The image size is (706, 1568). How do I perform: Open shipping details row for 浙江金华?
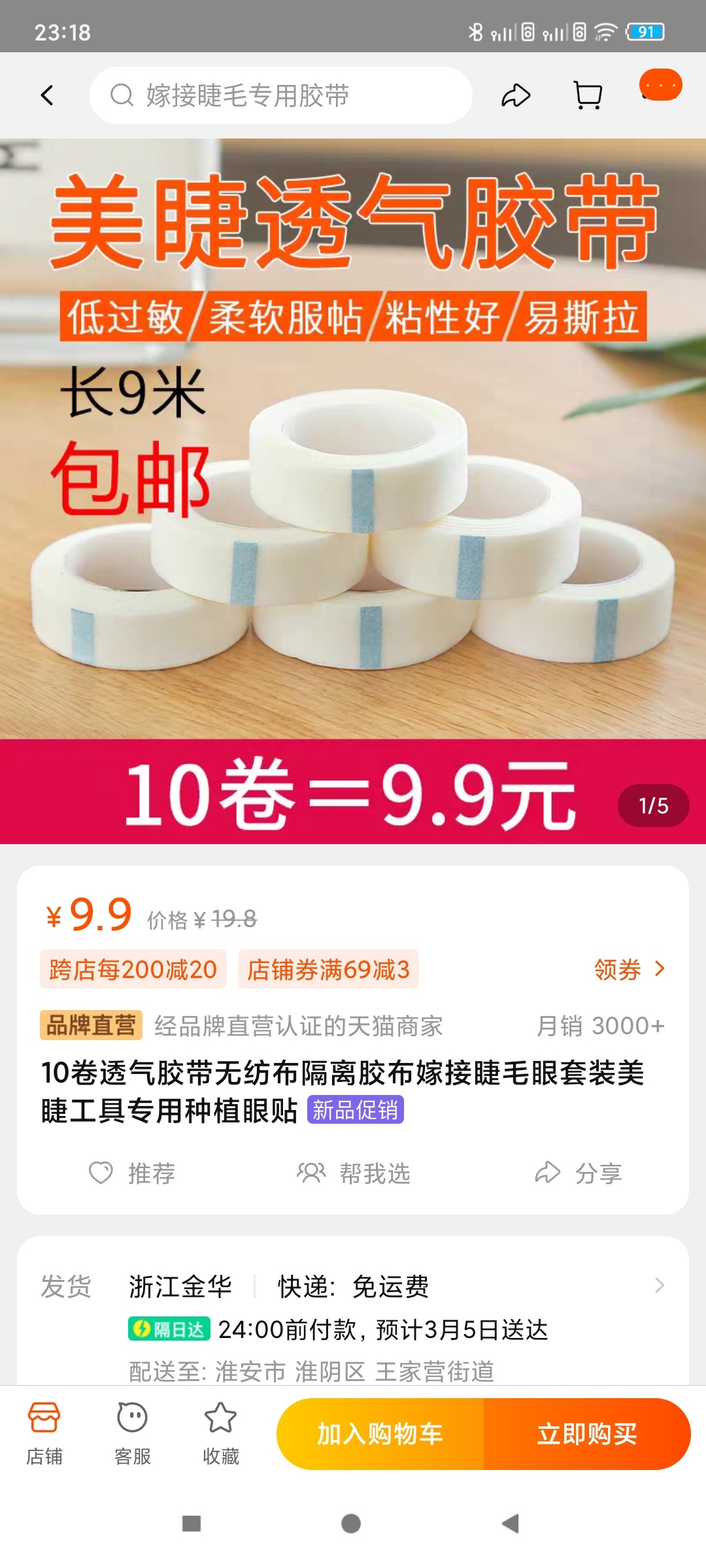[x=392, y=1286]
